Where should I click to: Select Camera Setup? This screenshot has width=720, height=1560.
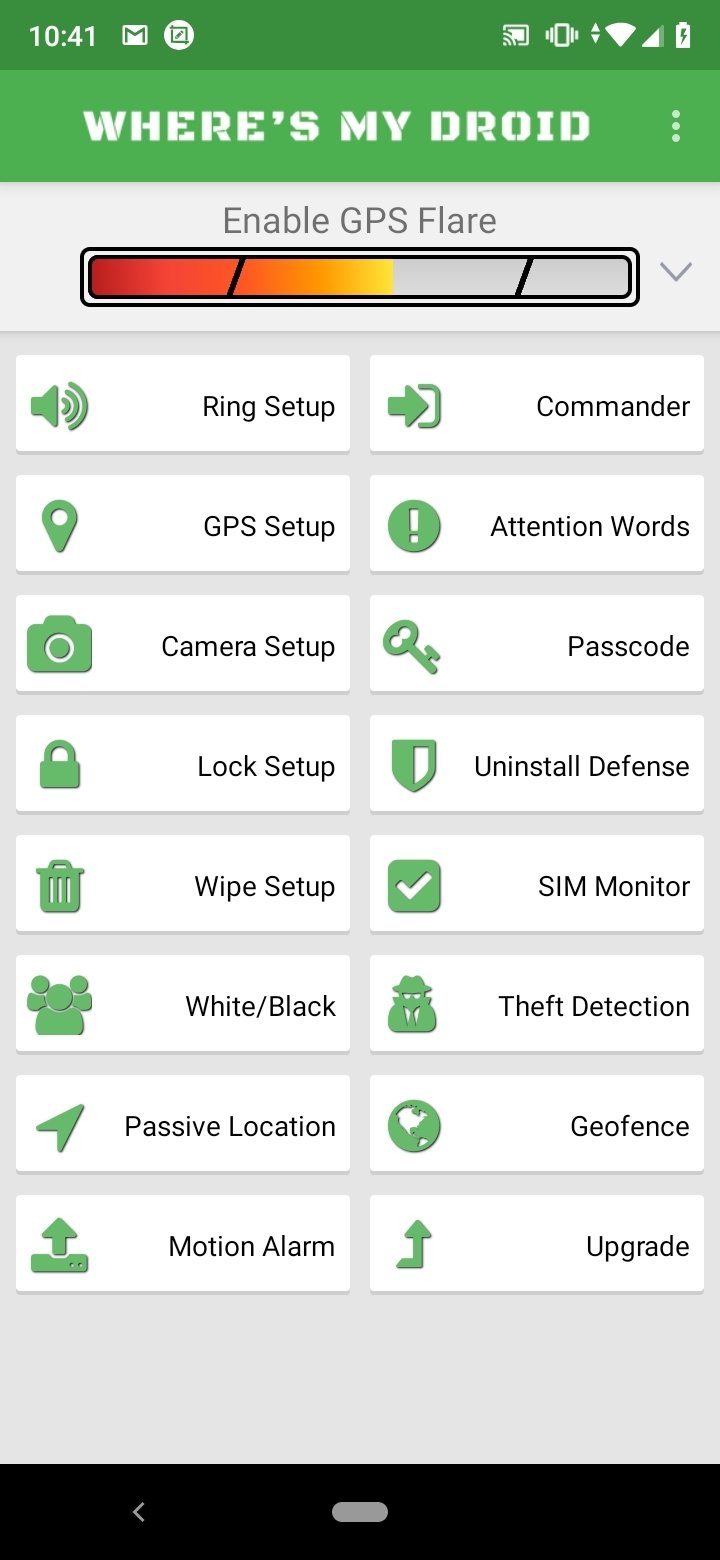click(183, 645)
